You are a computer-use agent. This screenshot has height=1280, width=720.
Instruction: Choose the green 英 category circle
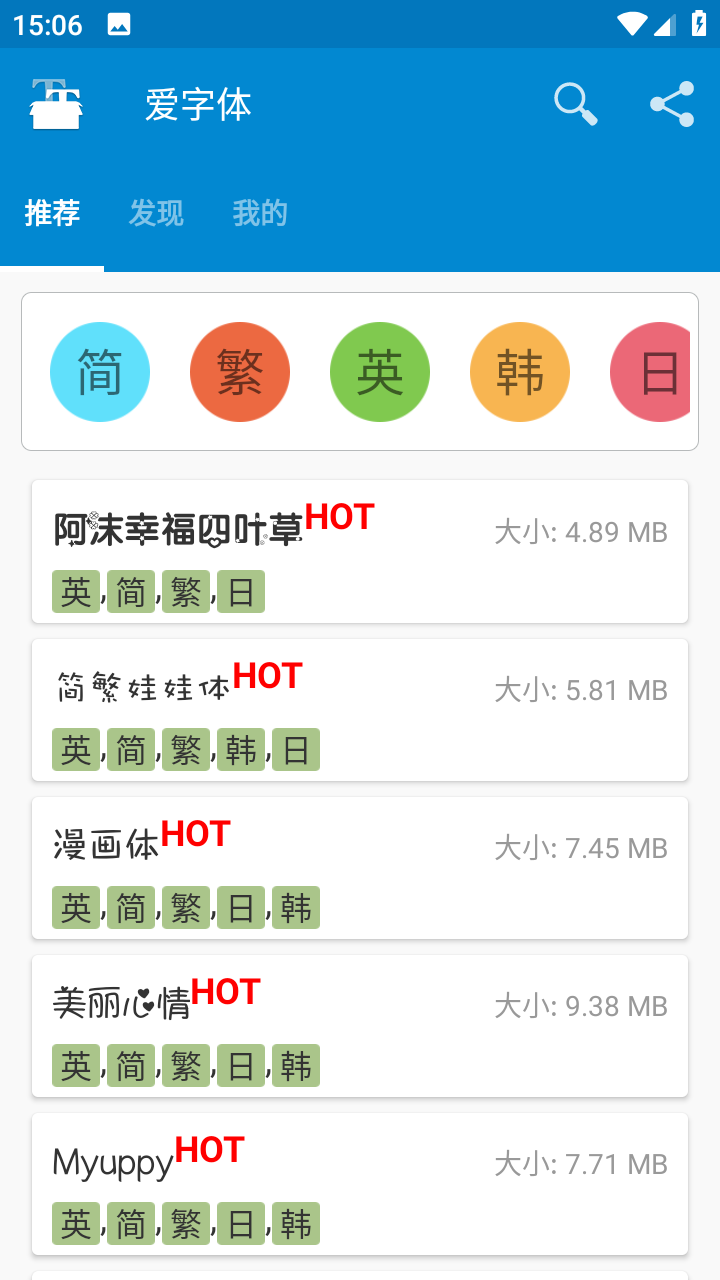click(x=380, y=372)
